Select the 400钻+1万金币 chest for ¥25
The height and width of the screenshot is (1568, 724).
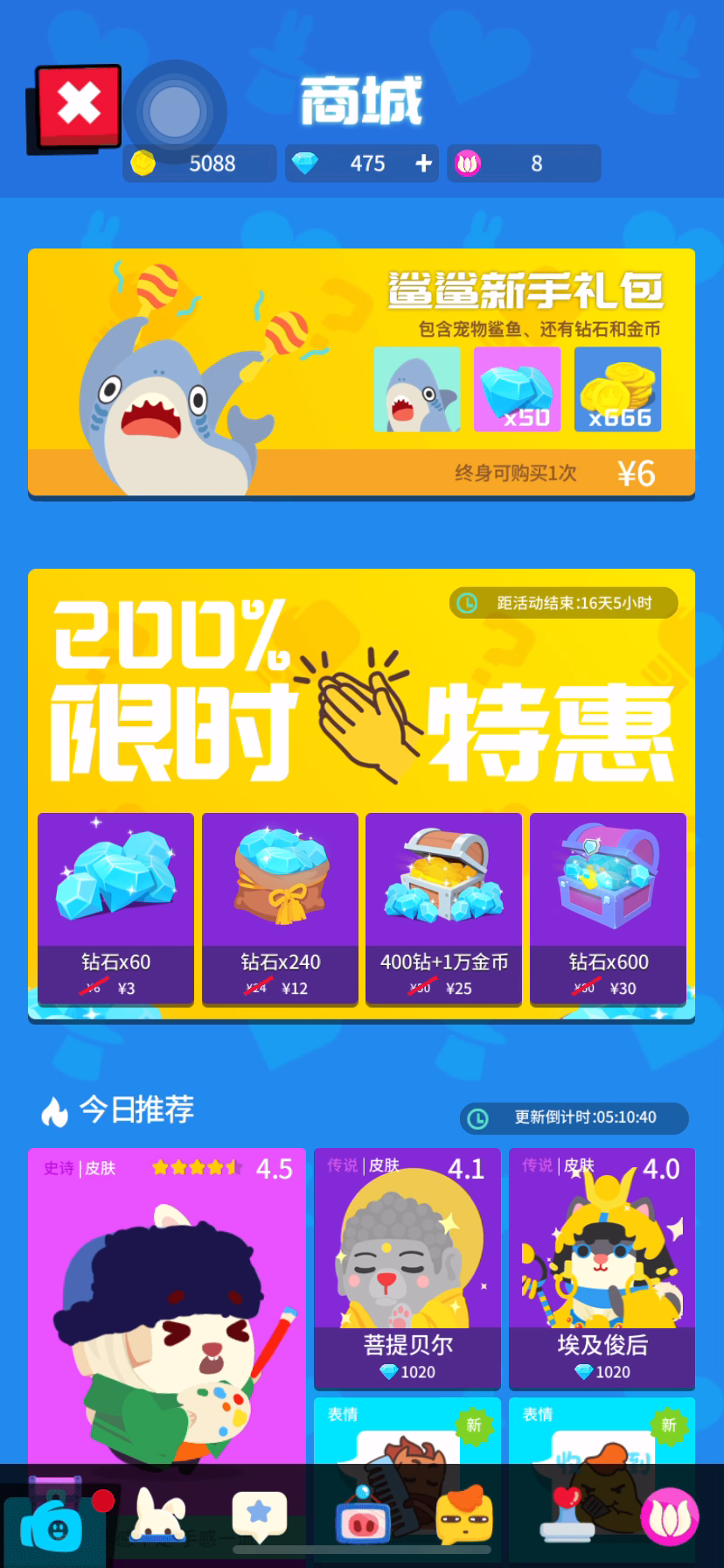pos(443,908)
